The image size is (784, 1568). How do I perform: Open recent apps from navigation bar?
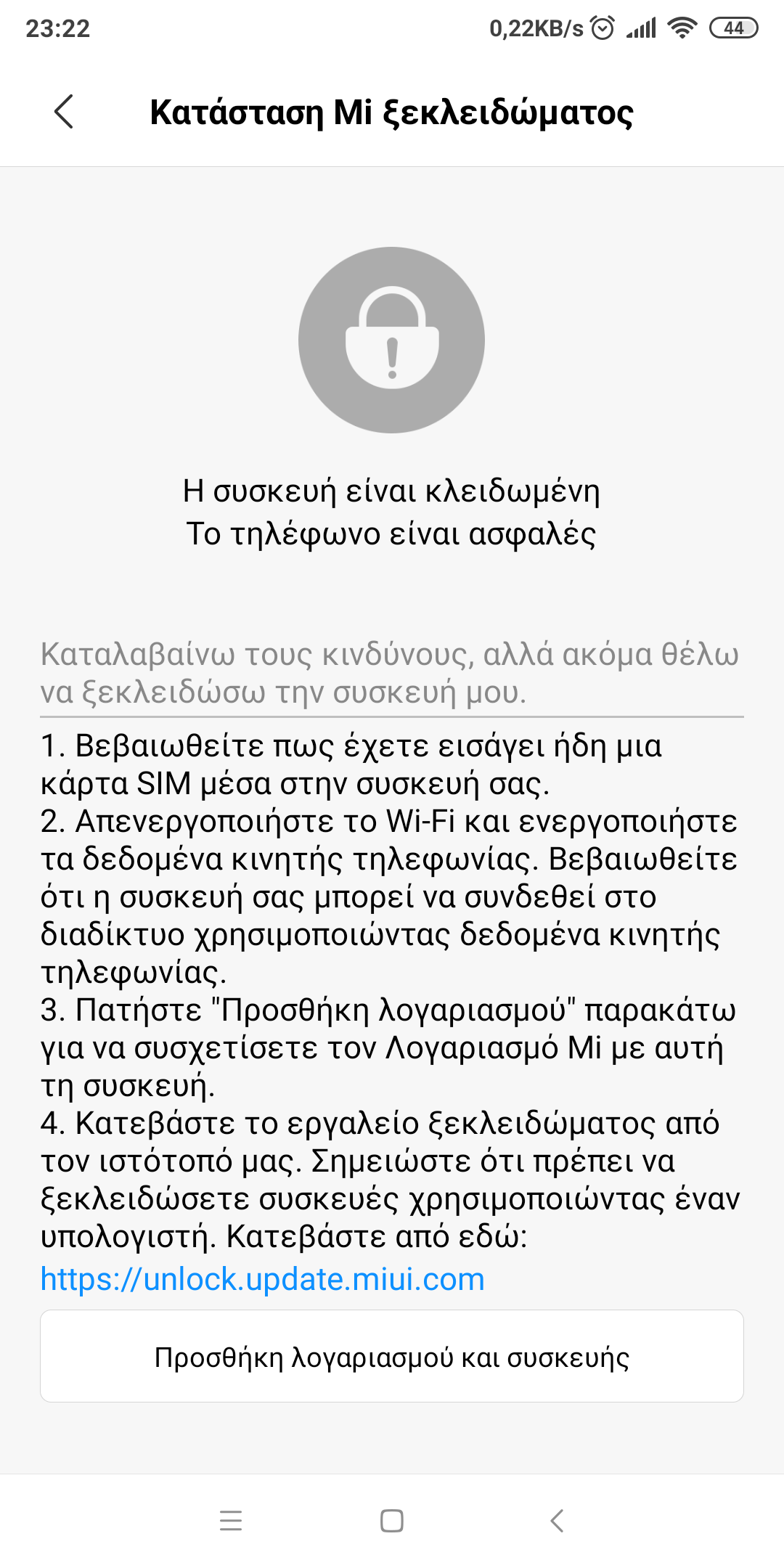point(231,1520)
